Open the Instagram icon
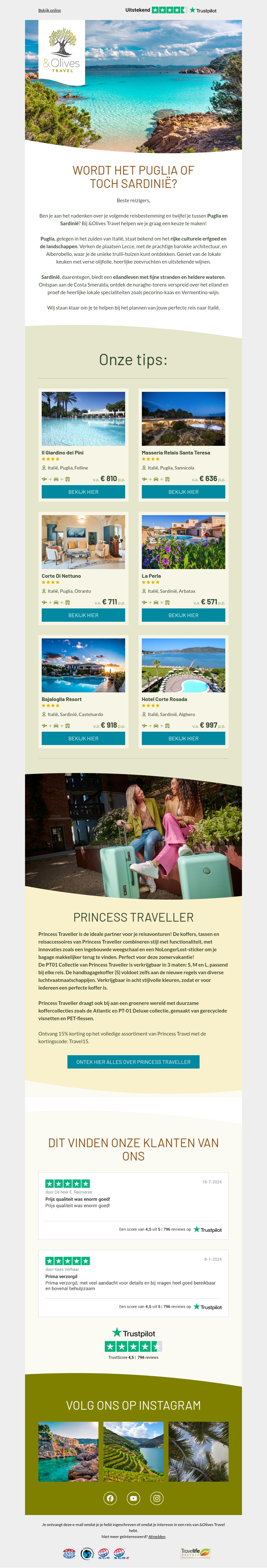Image resolution: width=267 pixels, height=1568 pixels. (157, 1498)
